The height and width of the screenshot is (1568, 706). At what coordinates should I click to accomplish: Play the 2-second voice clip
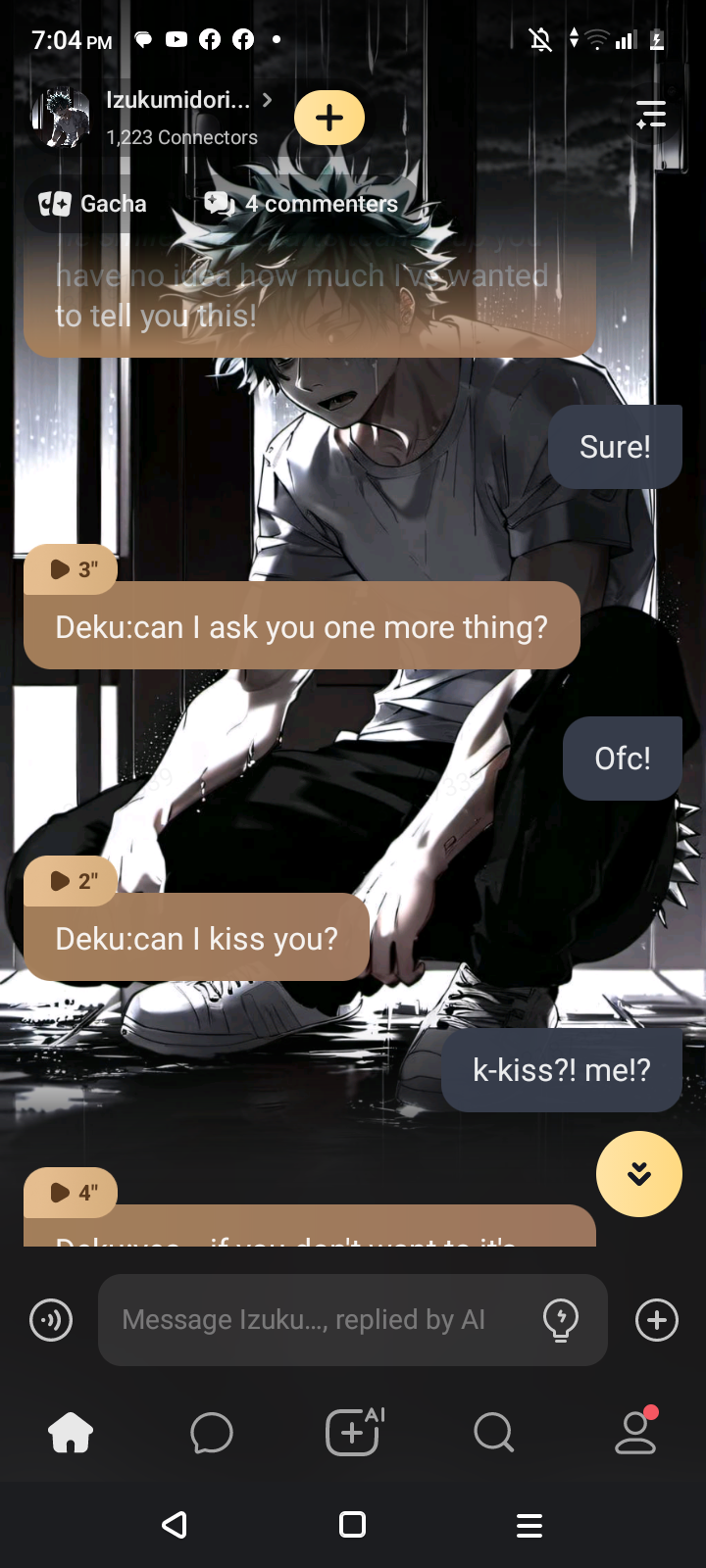pos(71,881)
